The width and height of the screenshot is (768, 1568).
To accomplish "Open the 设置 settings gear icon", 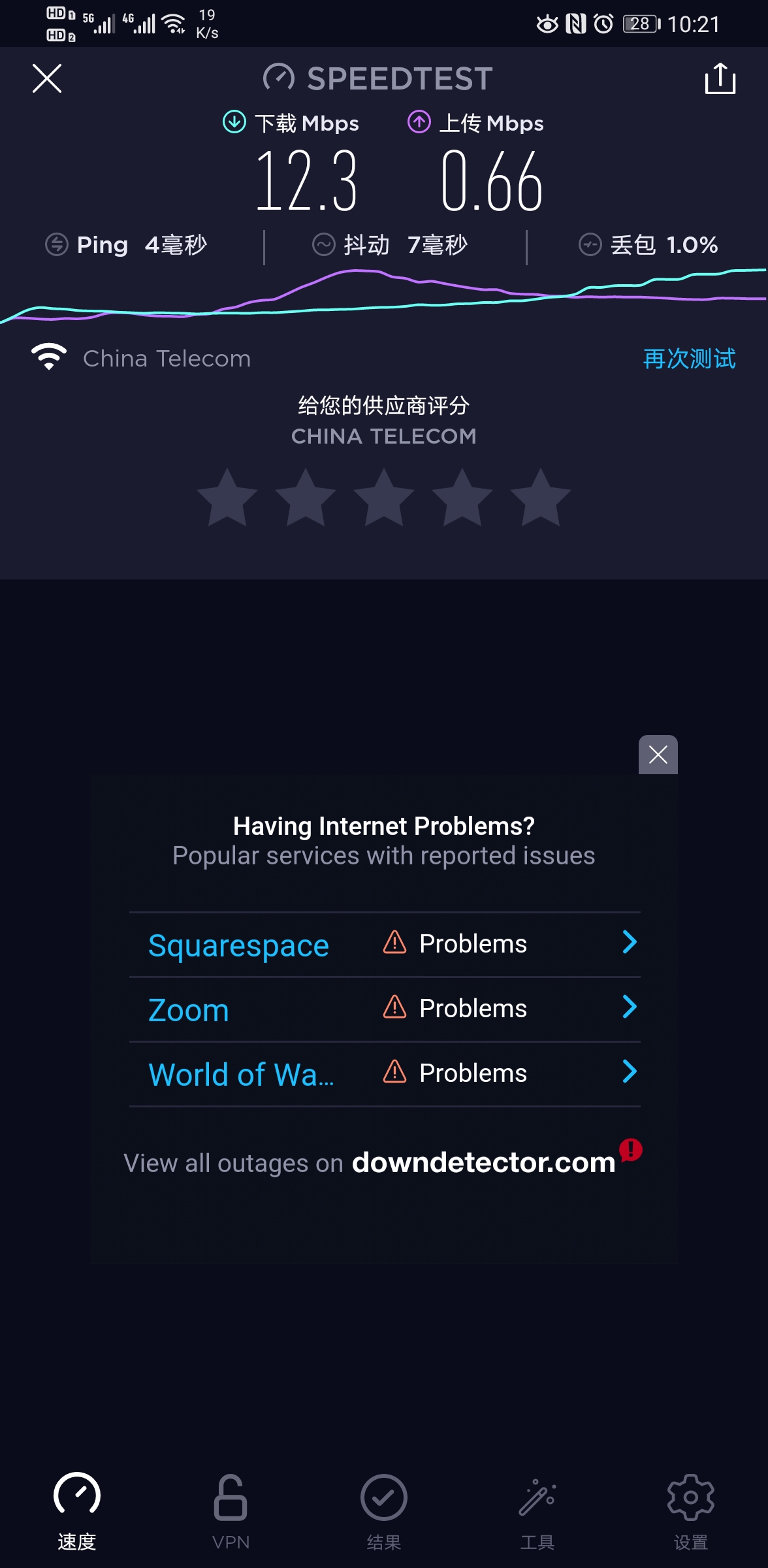I will [x=690, y=1503].
